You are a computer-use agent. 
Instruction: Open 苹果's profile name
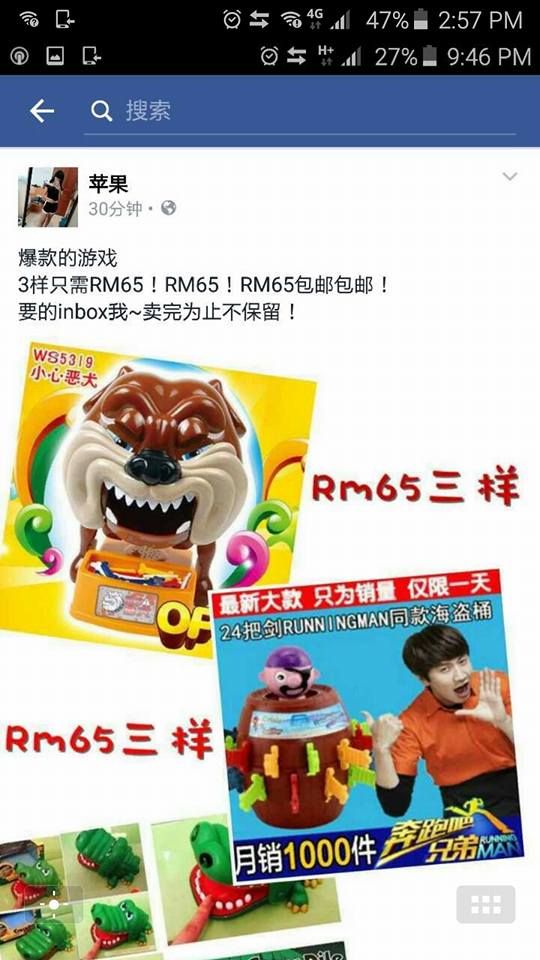[x=108, y=183]
